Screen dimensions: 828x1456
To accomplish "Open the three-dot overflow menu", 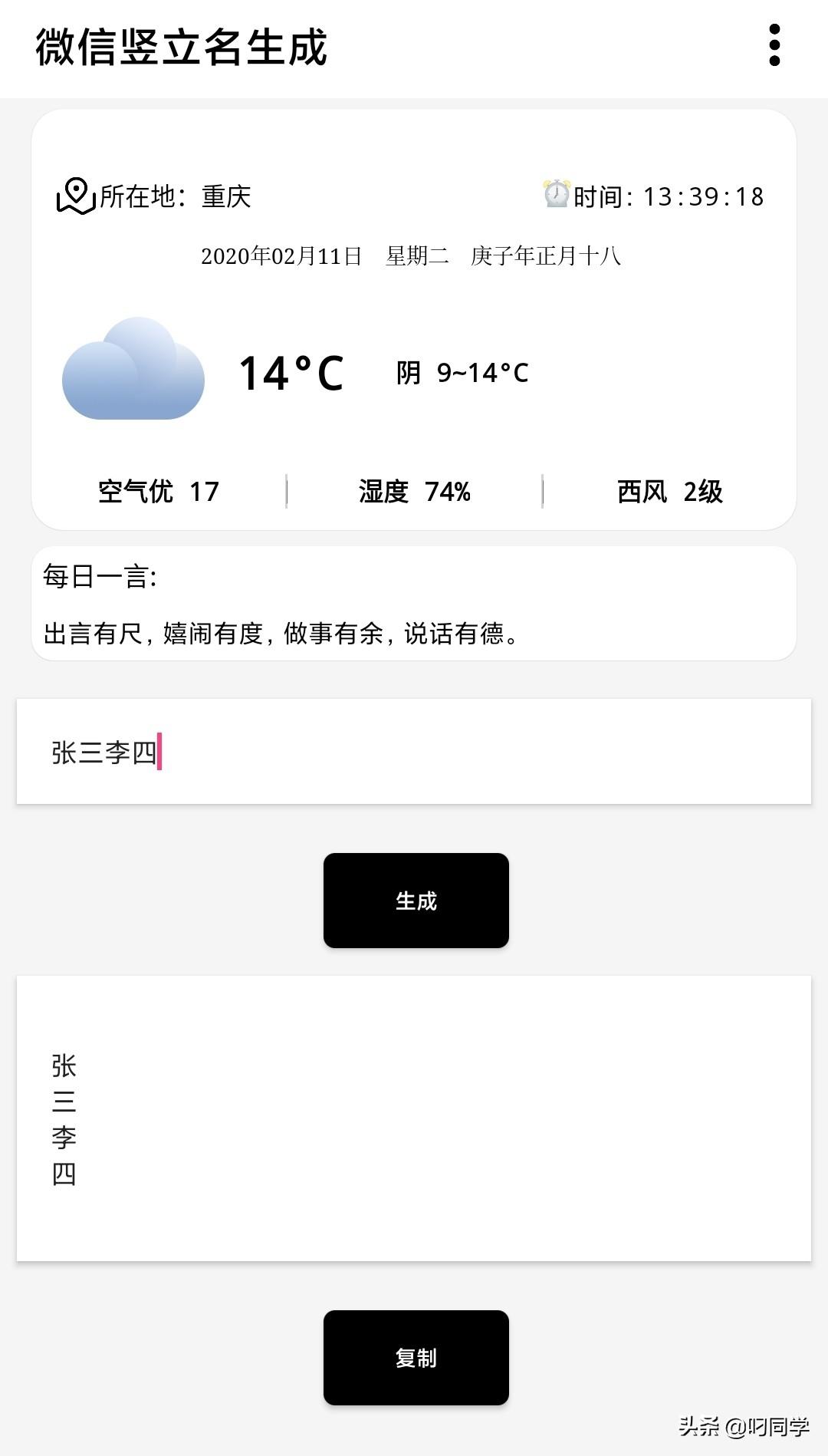I will 774,45.
